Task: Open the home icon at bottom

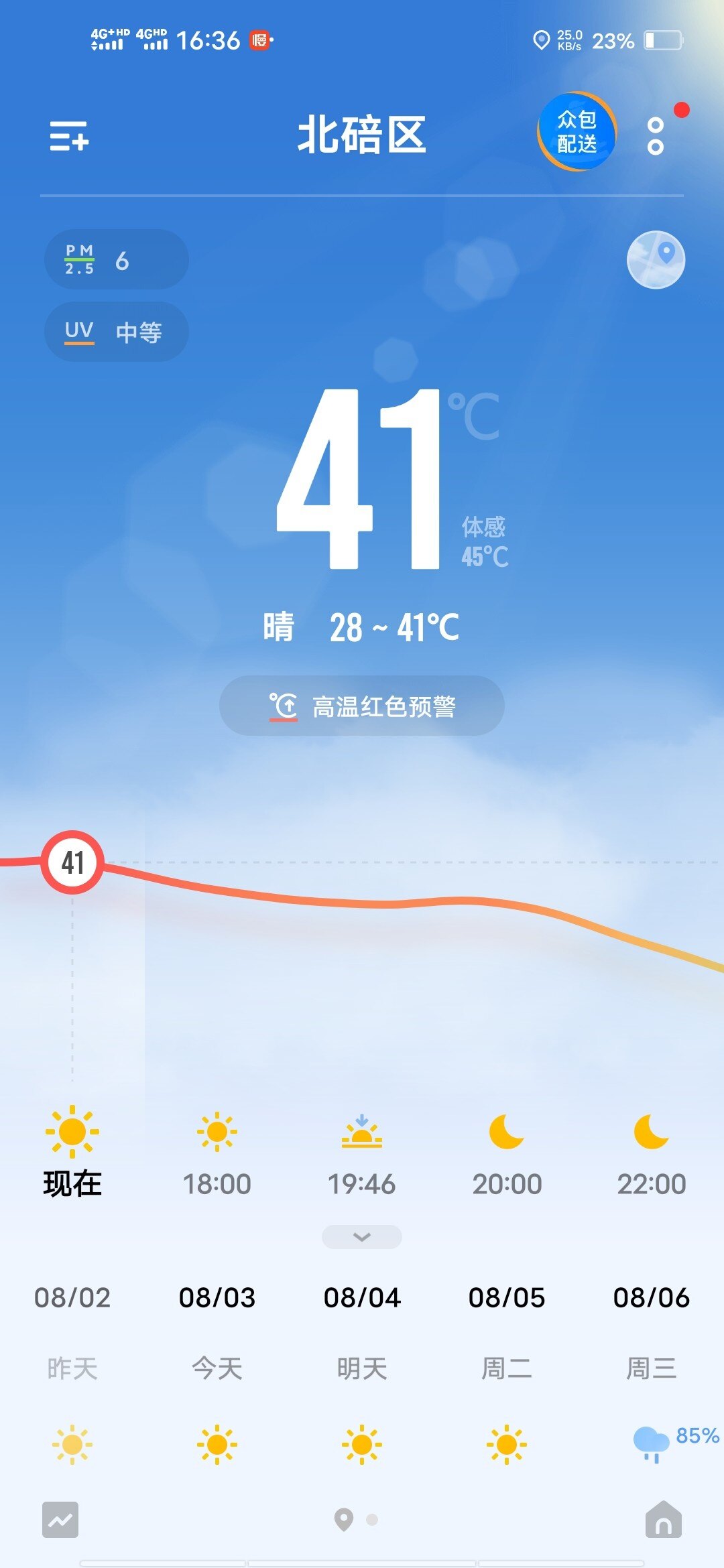Action: [x=663, y=1520]
